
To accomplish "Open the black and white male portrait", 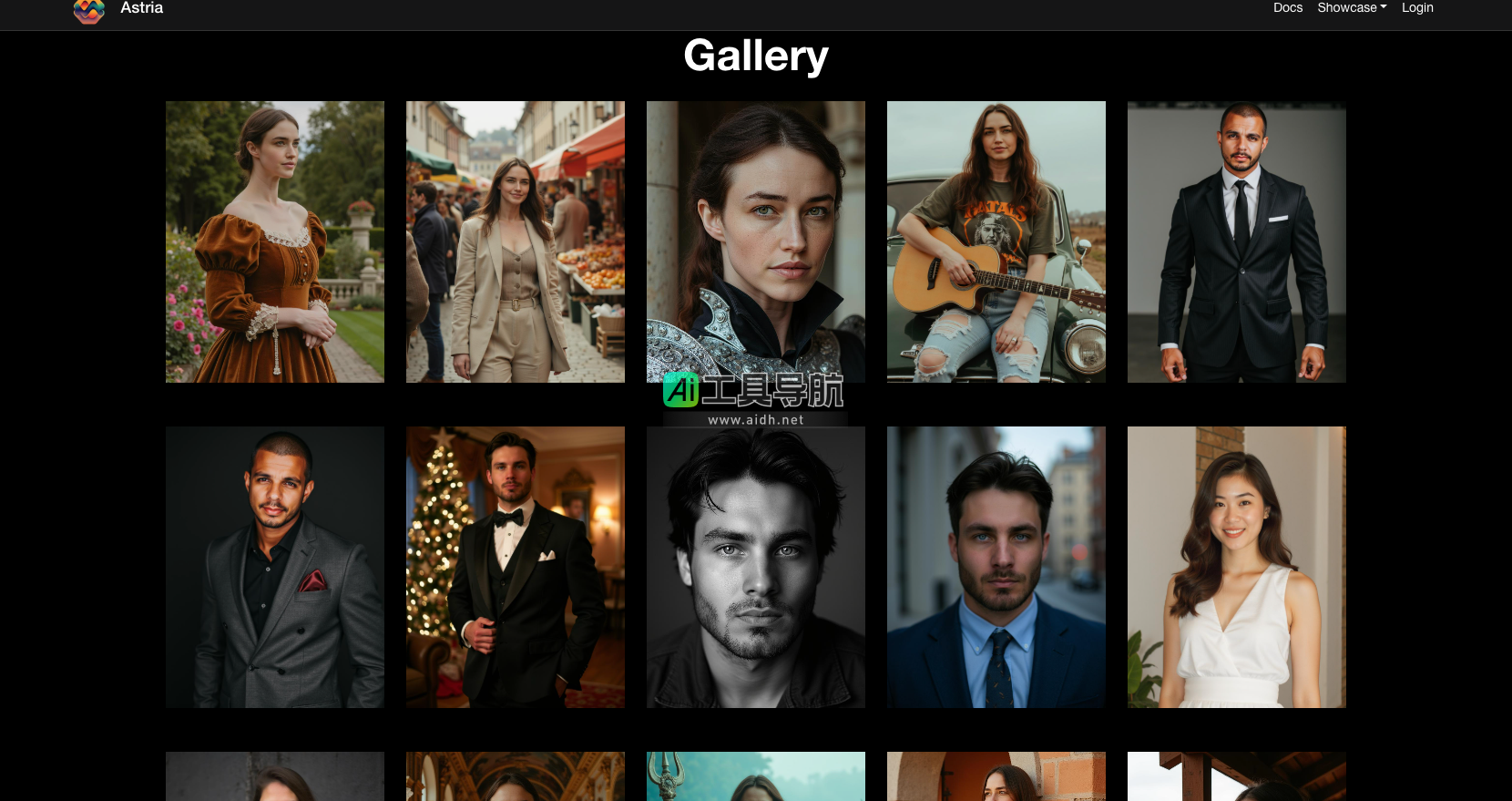I will click(756, 567).
